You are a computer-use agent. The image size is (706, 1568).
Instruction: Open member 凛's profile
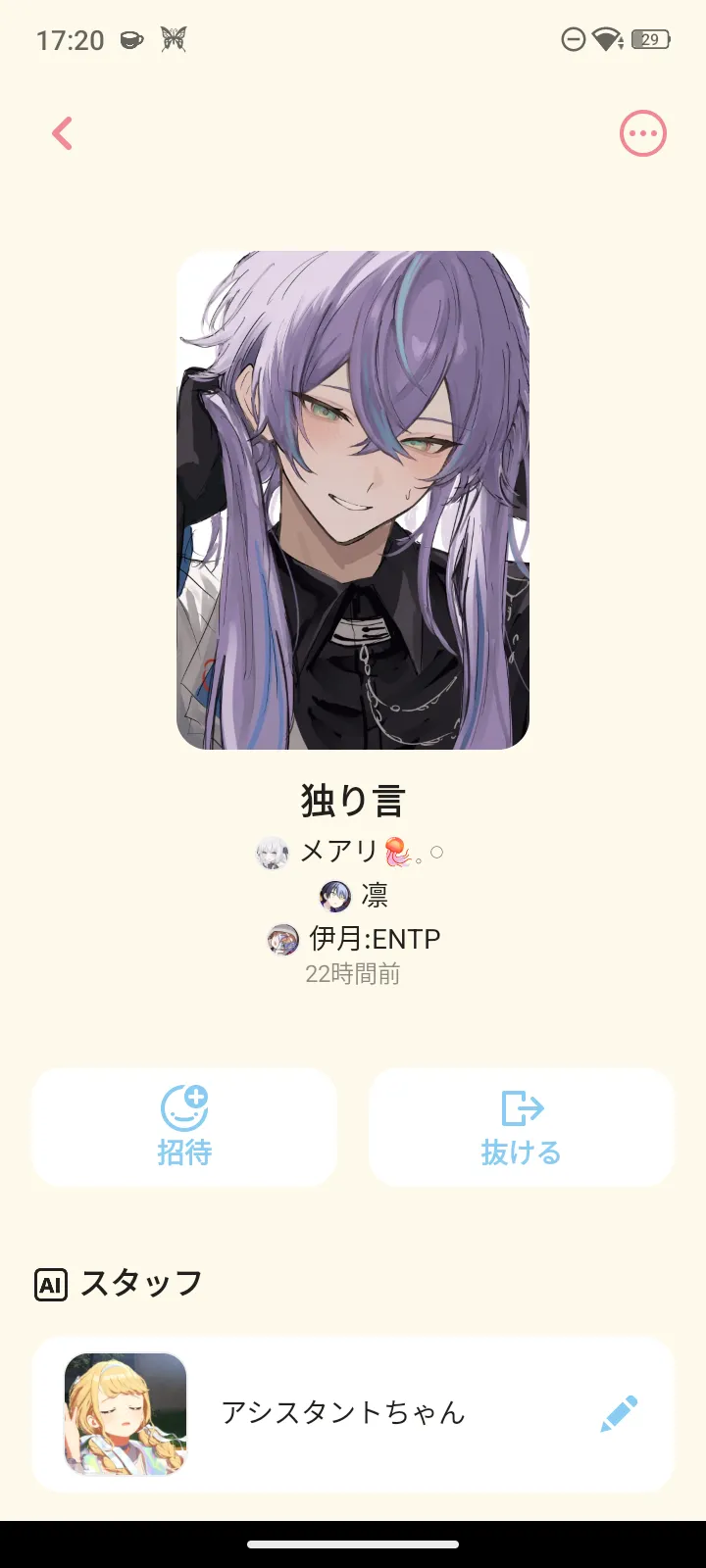tap(354, 895)
